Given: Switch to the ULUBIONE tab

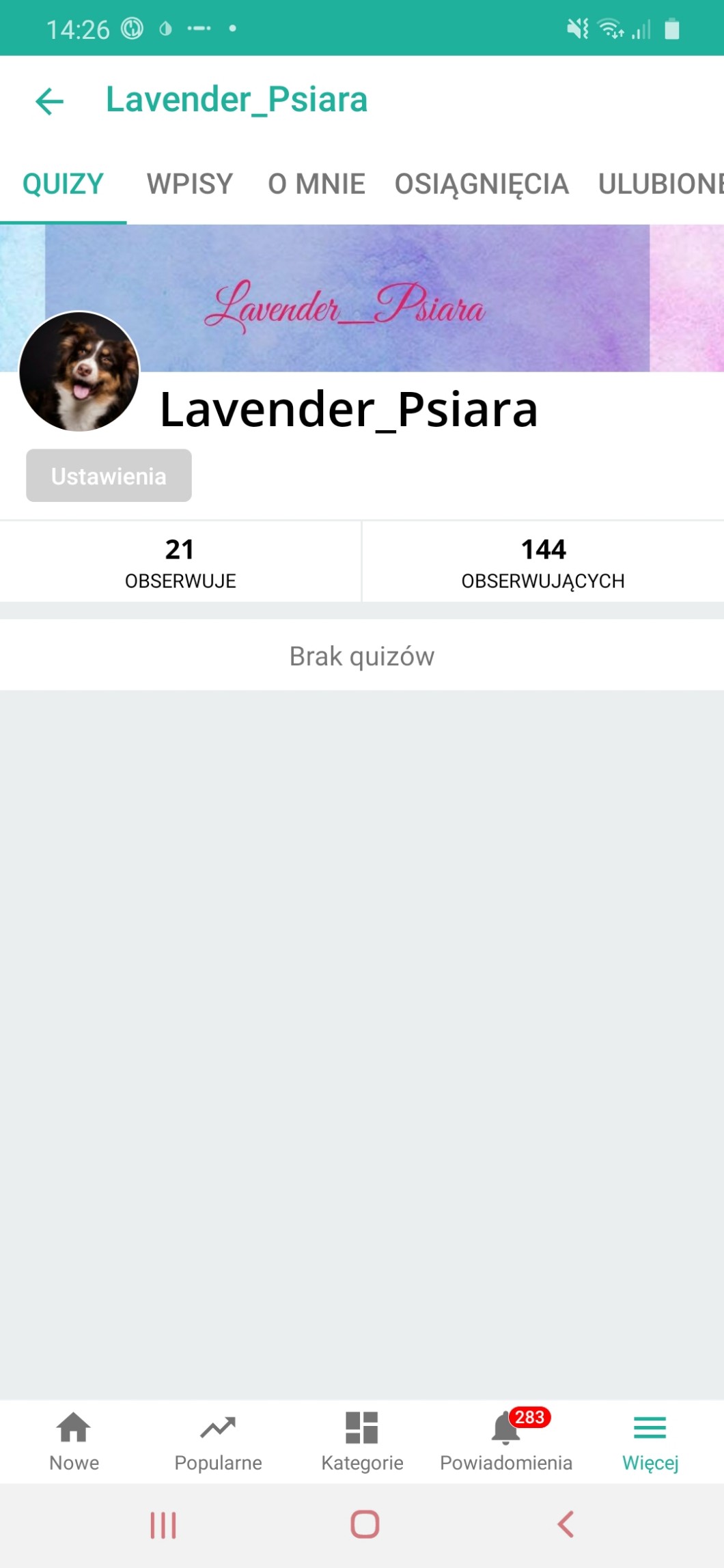Looking at the screenshot, I should (x=659, y=184).
